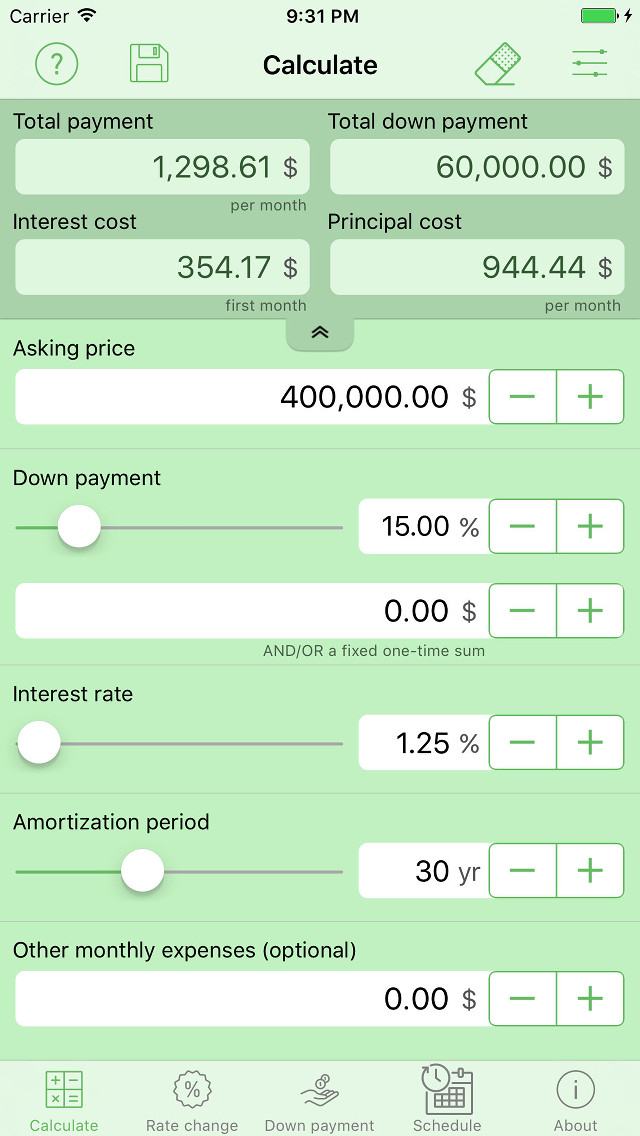Tap the Amortization period slider
640x1136 pixels.
(x=179, y=871)
